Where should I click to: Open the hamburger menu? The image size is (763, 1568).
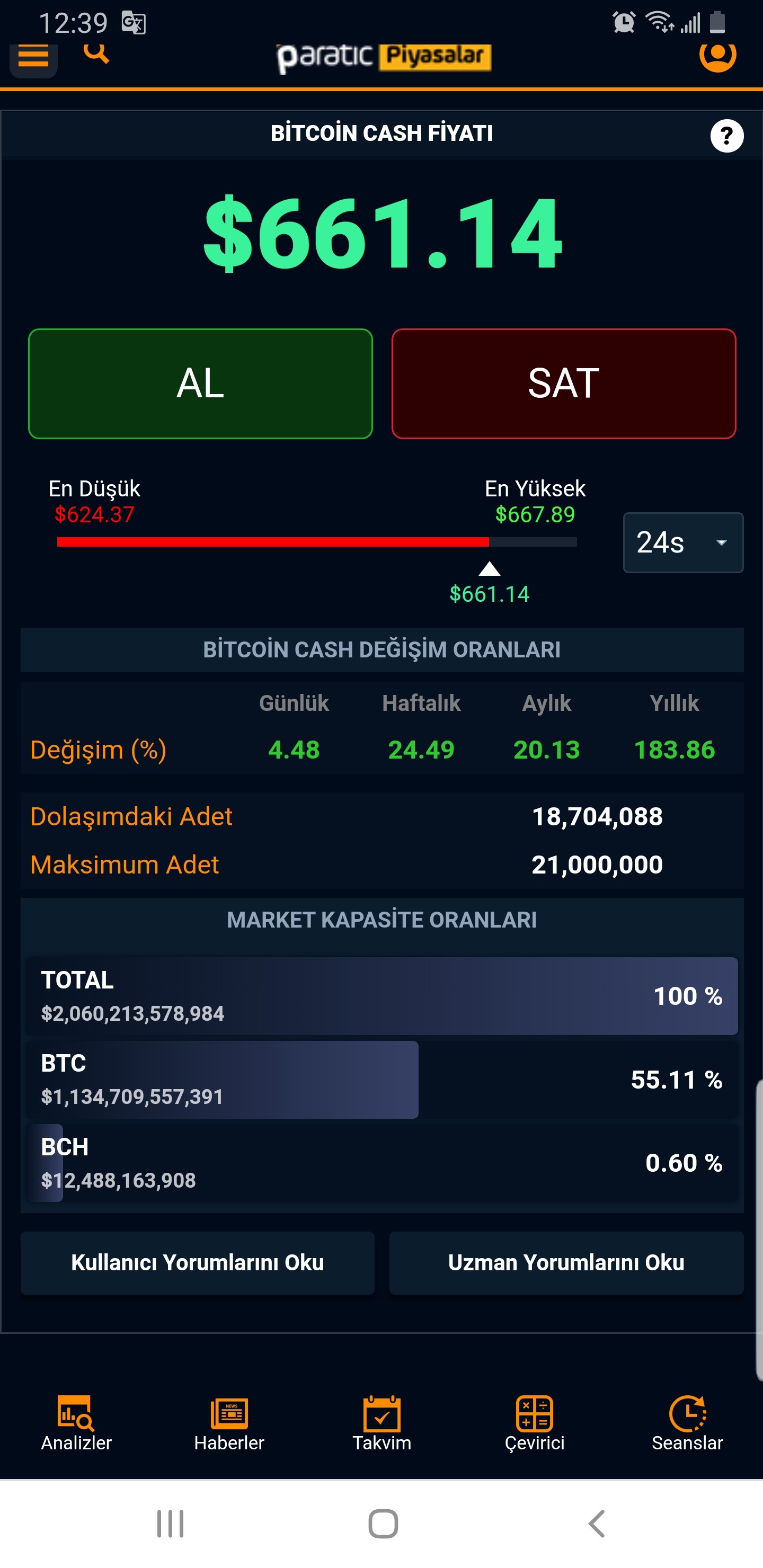click(x=33, y=58)
